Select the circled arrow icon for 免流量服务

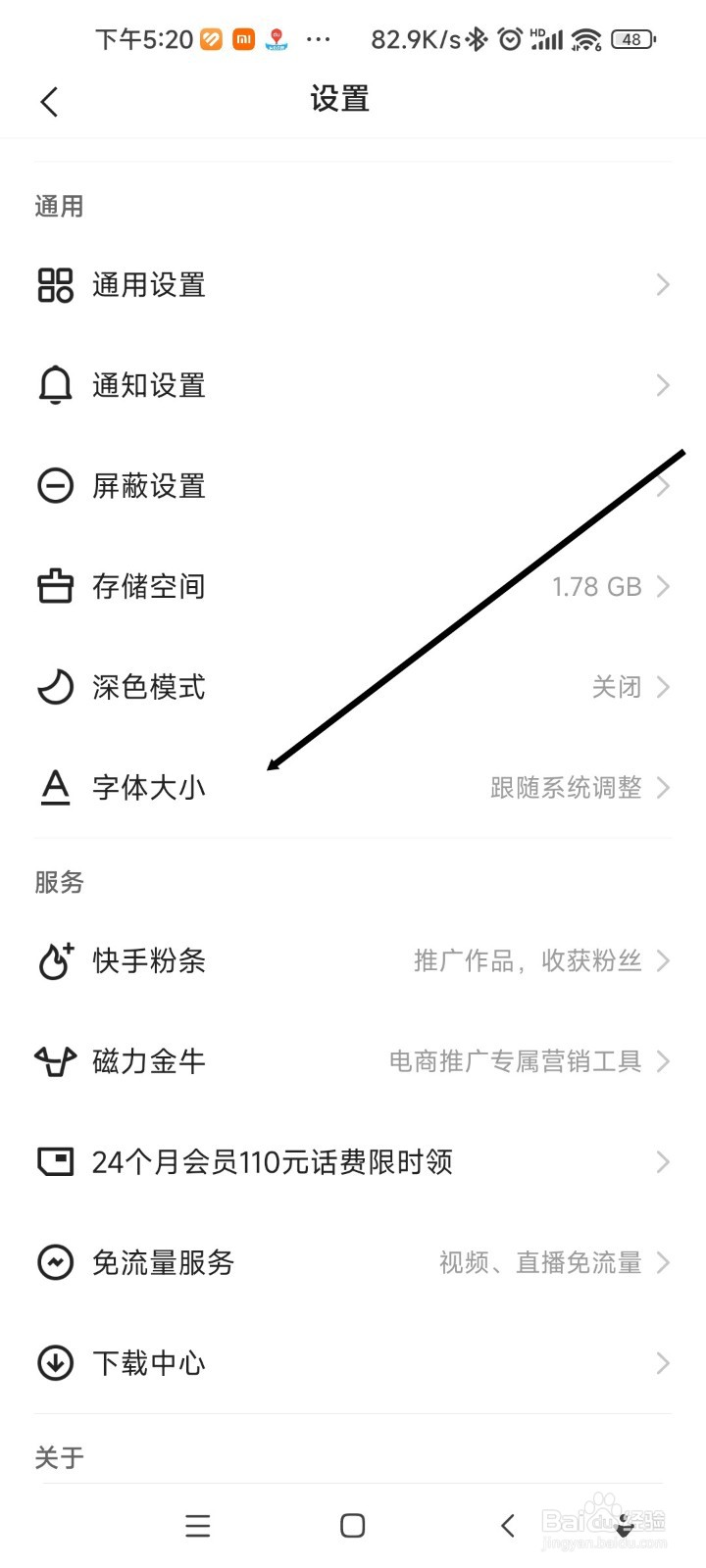pyautogui.click(x=56, y=1262)
